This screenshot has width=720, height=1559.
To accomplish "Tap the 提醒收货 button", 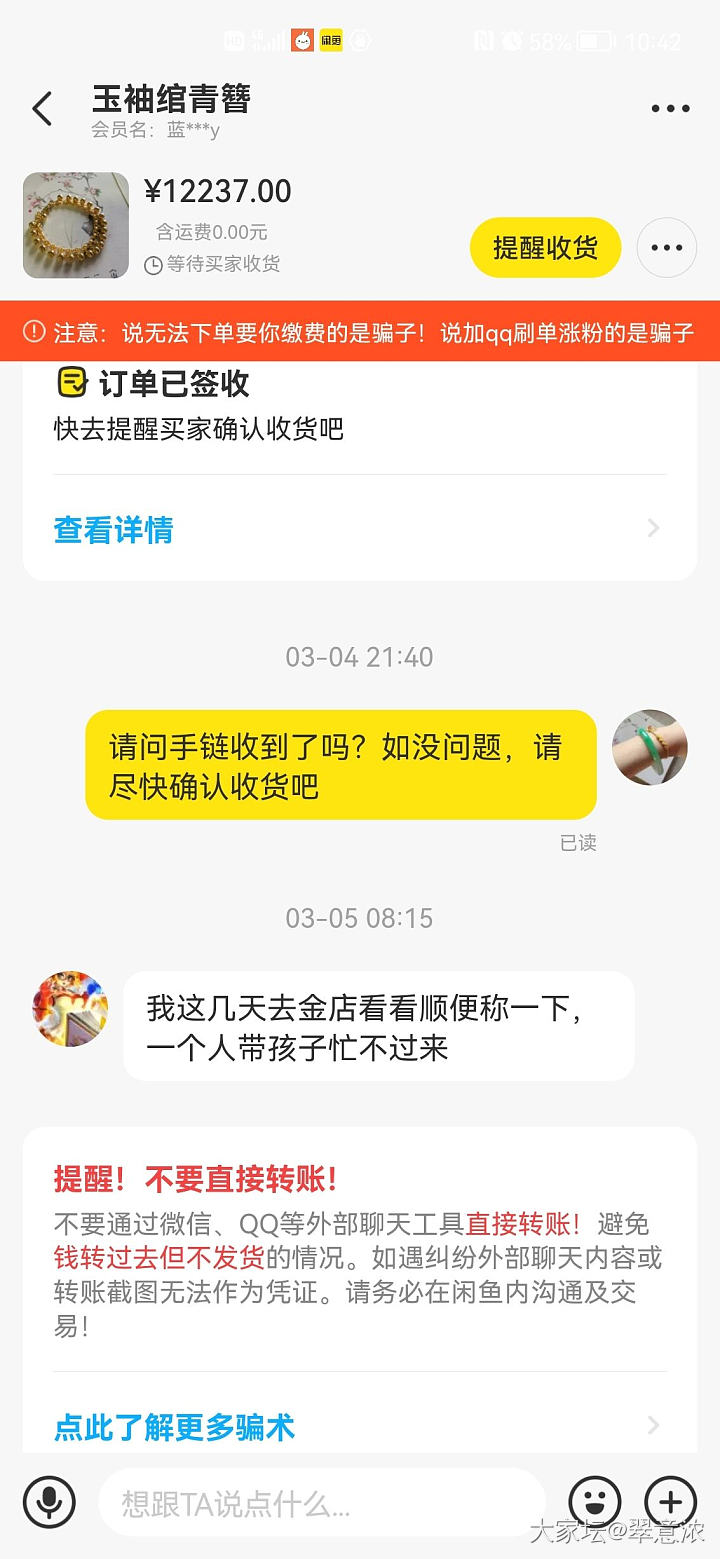I will click(x=545, y=247).
